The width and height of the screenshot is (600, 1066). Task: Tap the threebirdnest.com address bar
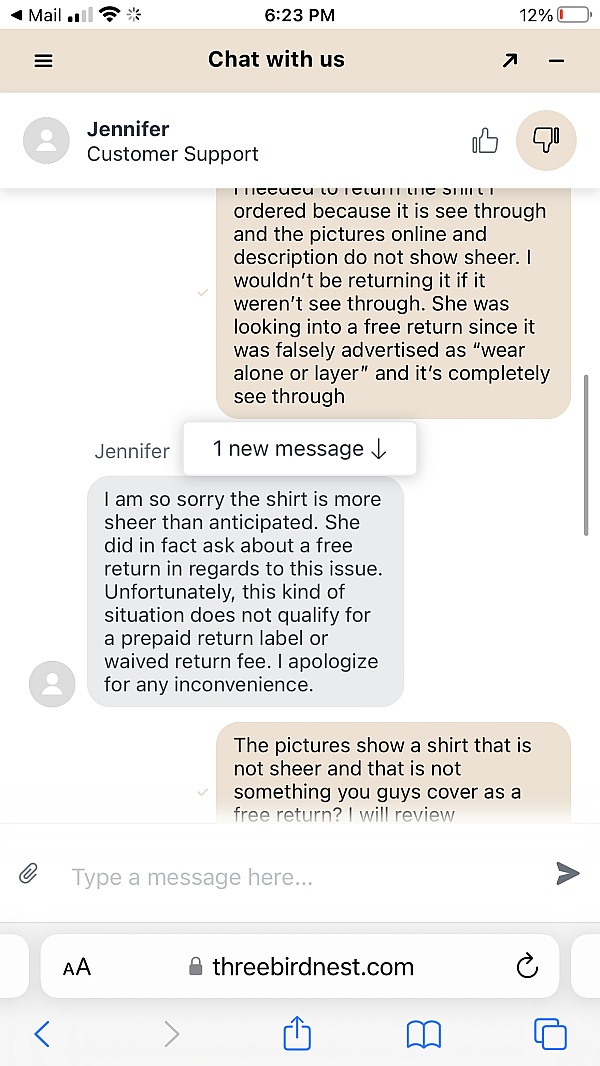(300, 966)
